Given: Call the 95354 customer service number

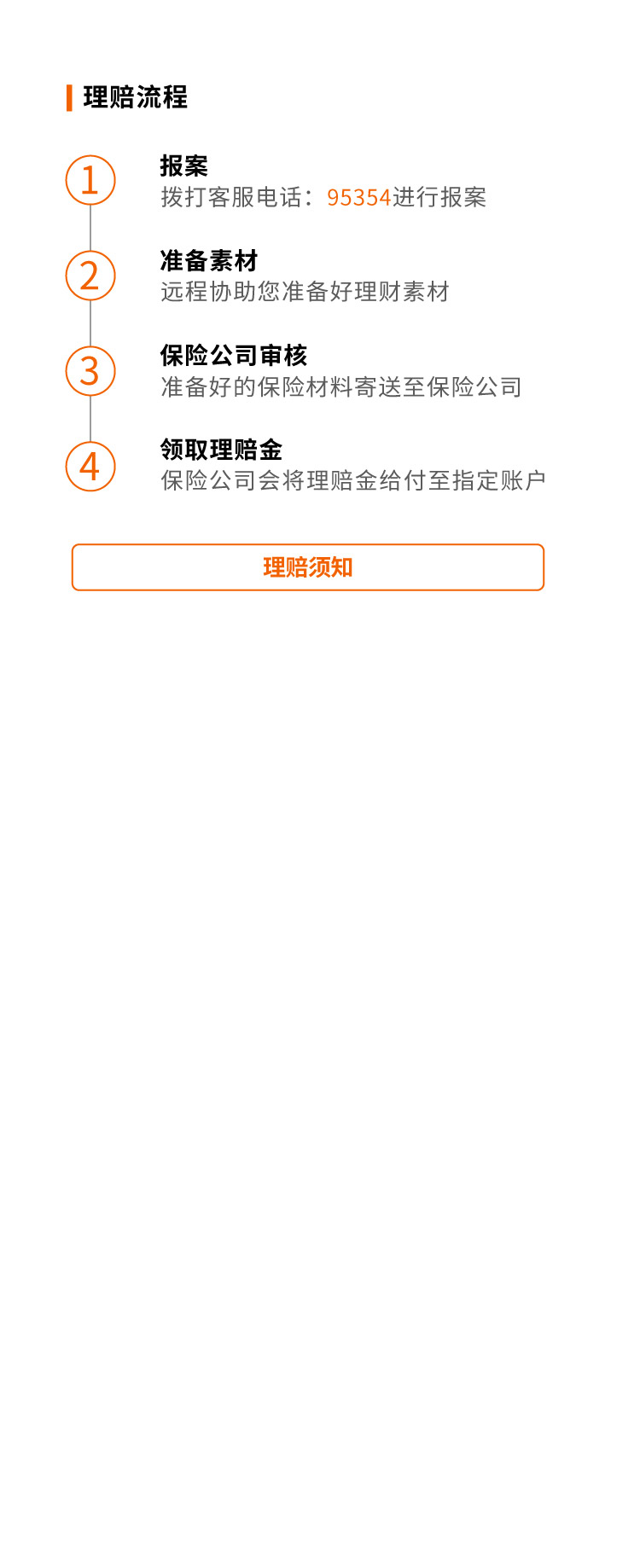Looking at the screenshot, I should [x=358, y=198].
